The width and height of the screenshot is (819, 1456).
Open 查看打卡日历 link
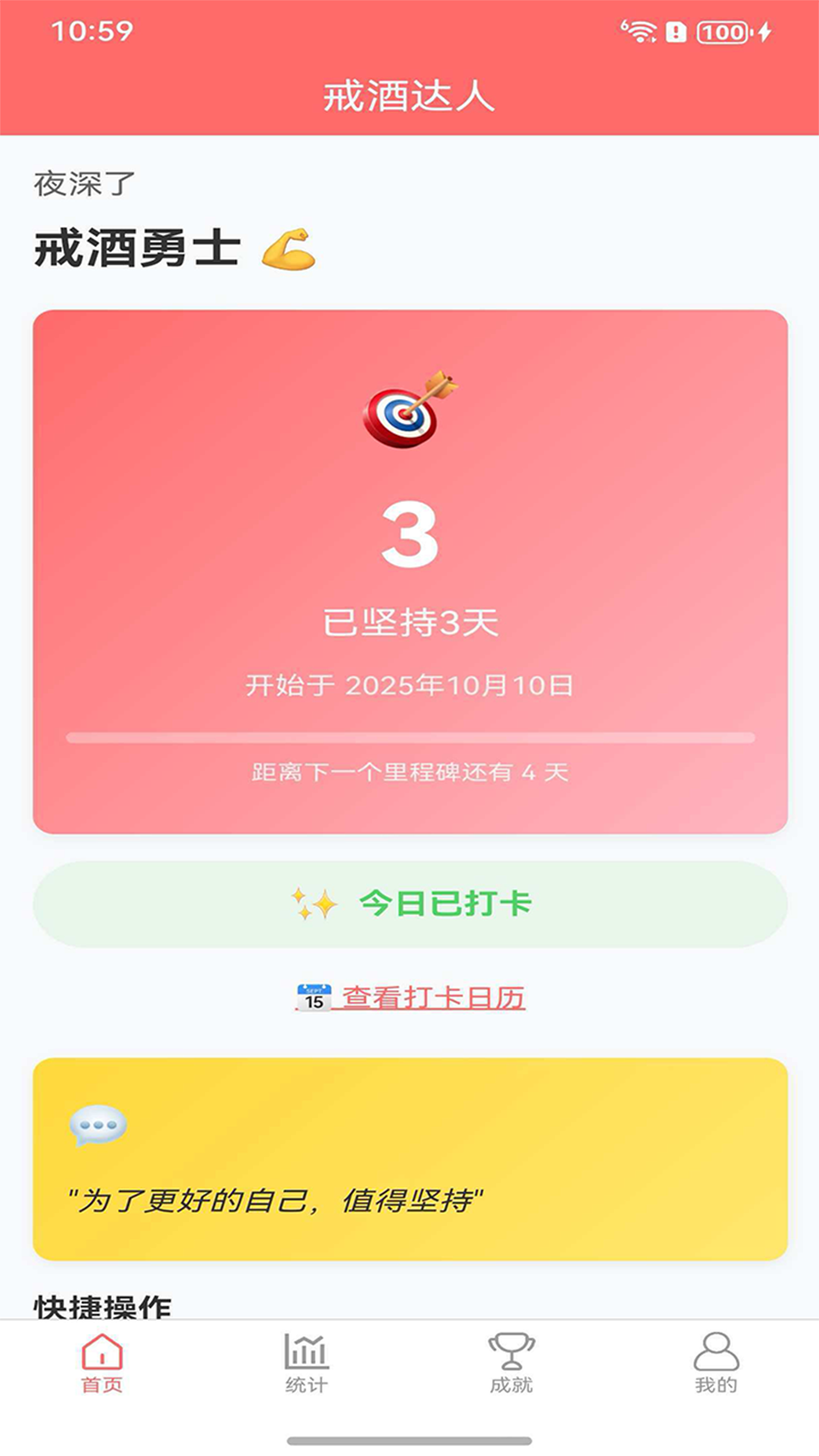pos(432,996)
